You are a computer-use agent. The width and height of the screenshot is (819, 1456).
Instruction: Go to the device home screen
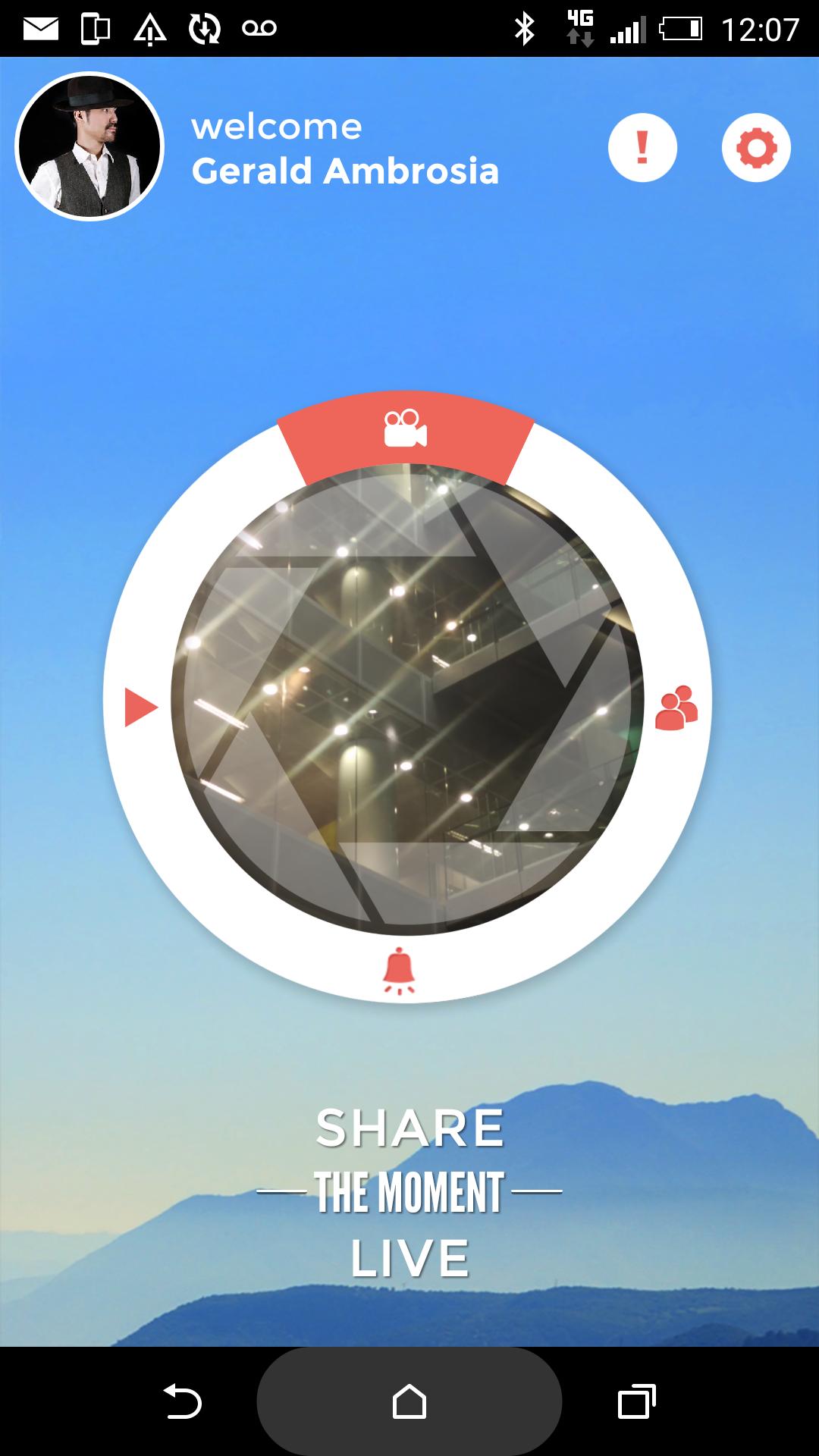pyautogui.click(x=409, y=1401)
